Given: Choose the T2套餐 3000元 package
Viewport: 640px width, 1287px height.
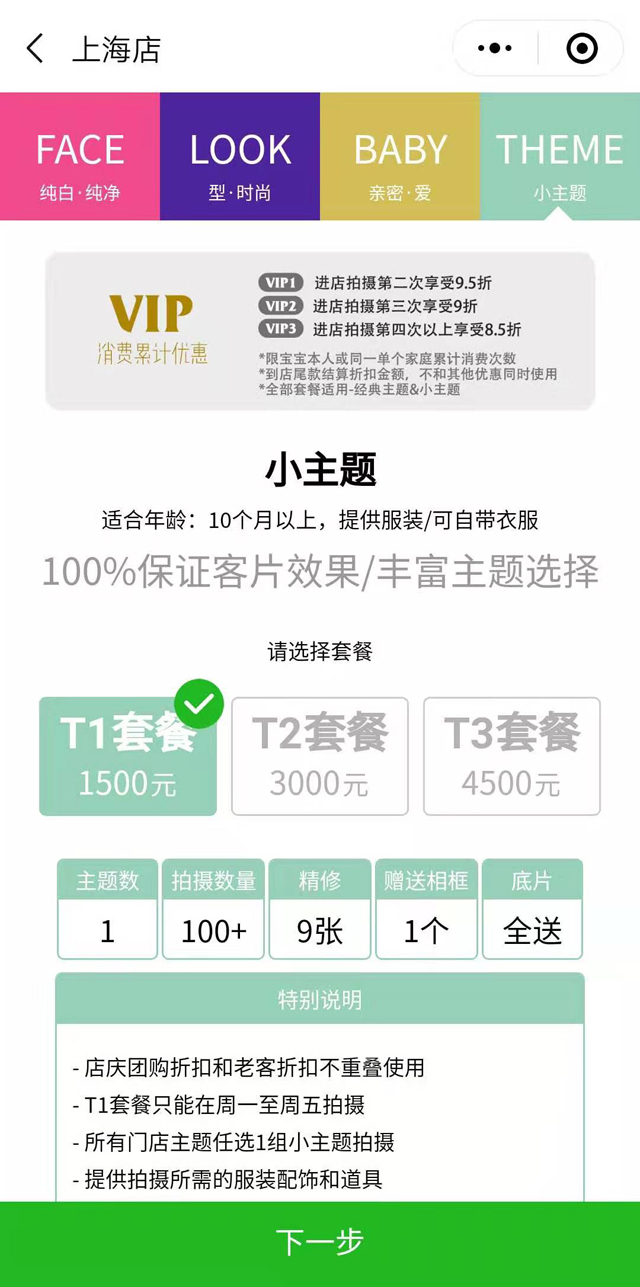Looking at the screenshot, I should click(x=320, y=757).
